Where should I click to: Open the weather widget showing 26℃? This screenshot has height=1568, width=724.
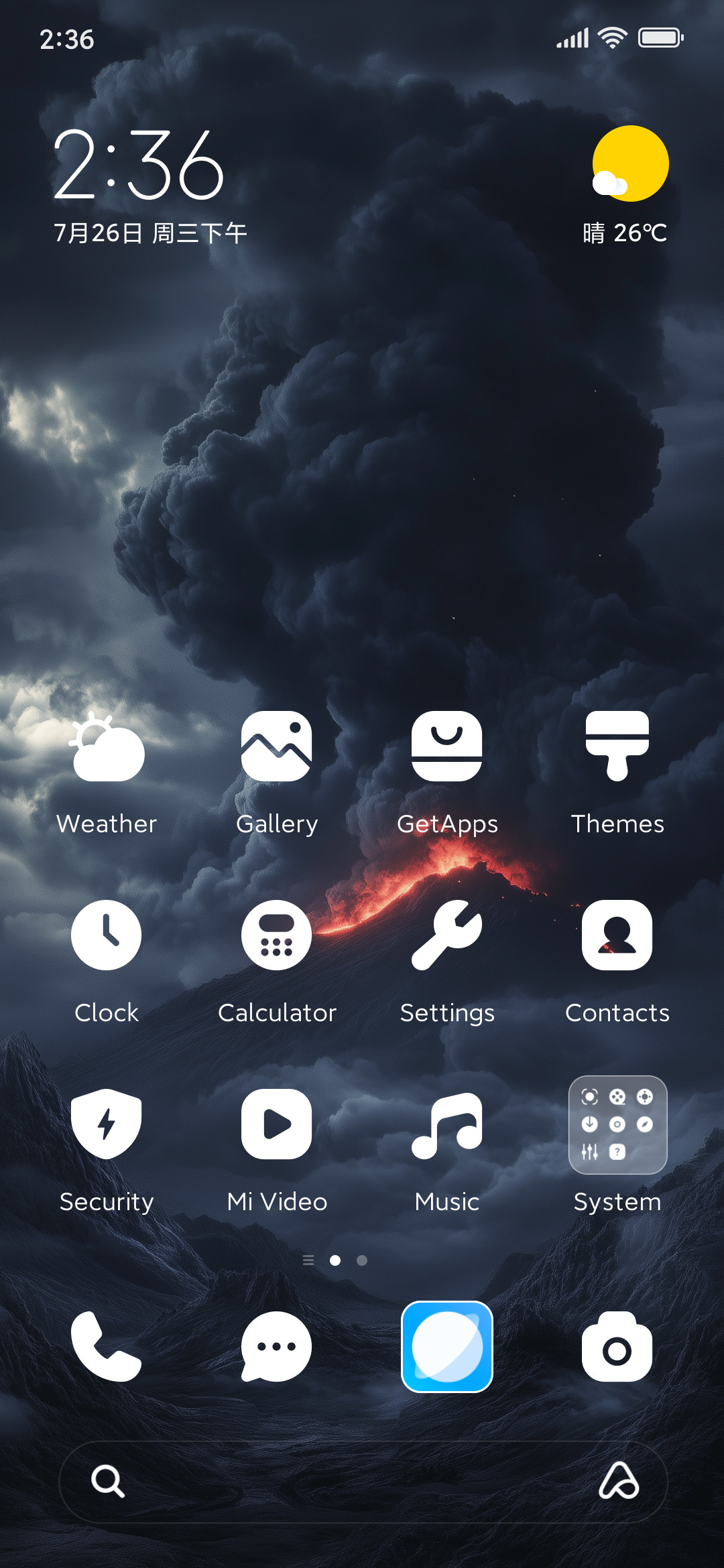click(626, 186)
